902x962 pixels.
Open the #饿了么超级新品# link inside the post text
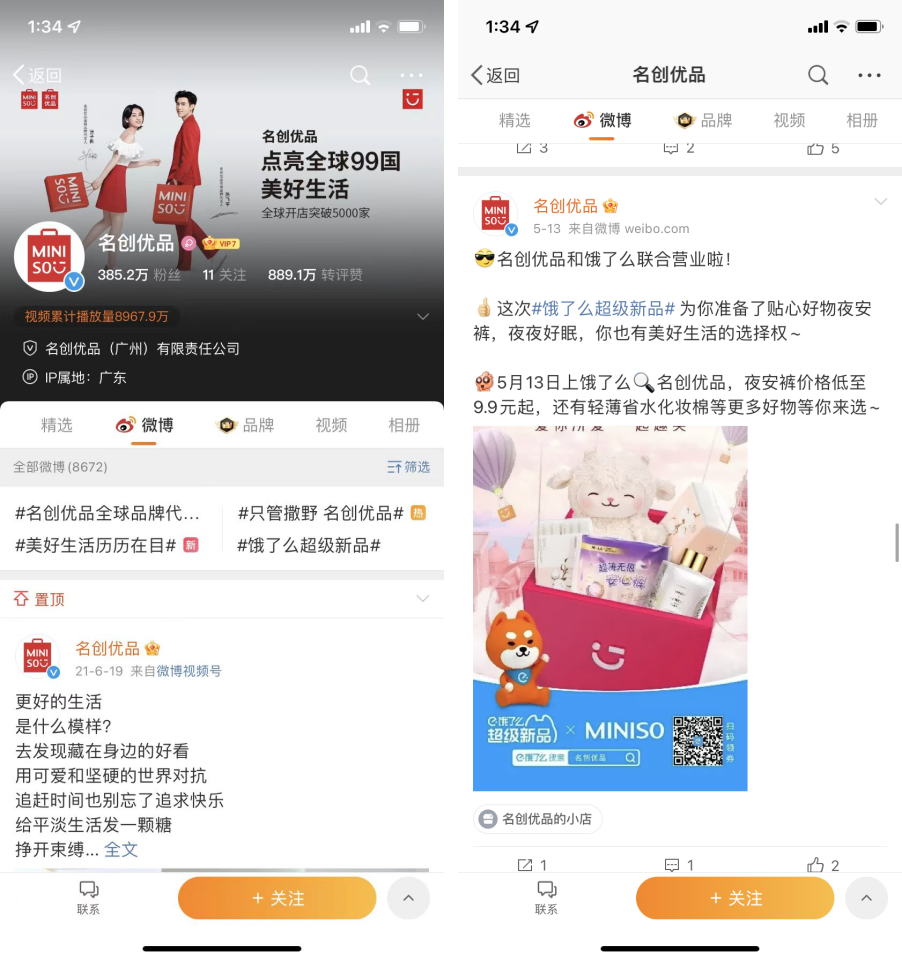(x=603, y=308)
